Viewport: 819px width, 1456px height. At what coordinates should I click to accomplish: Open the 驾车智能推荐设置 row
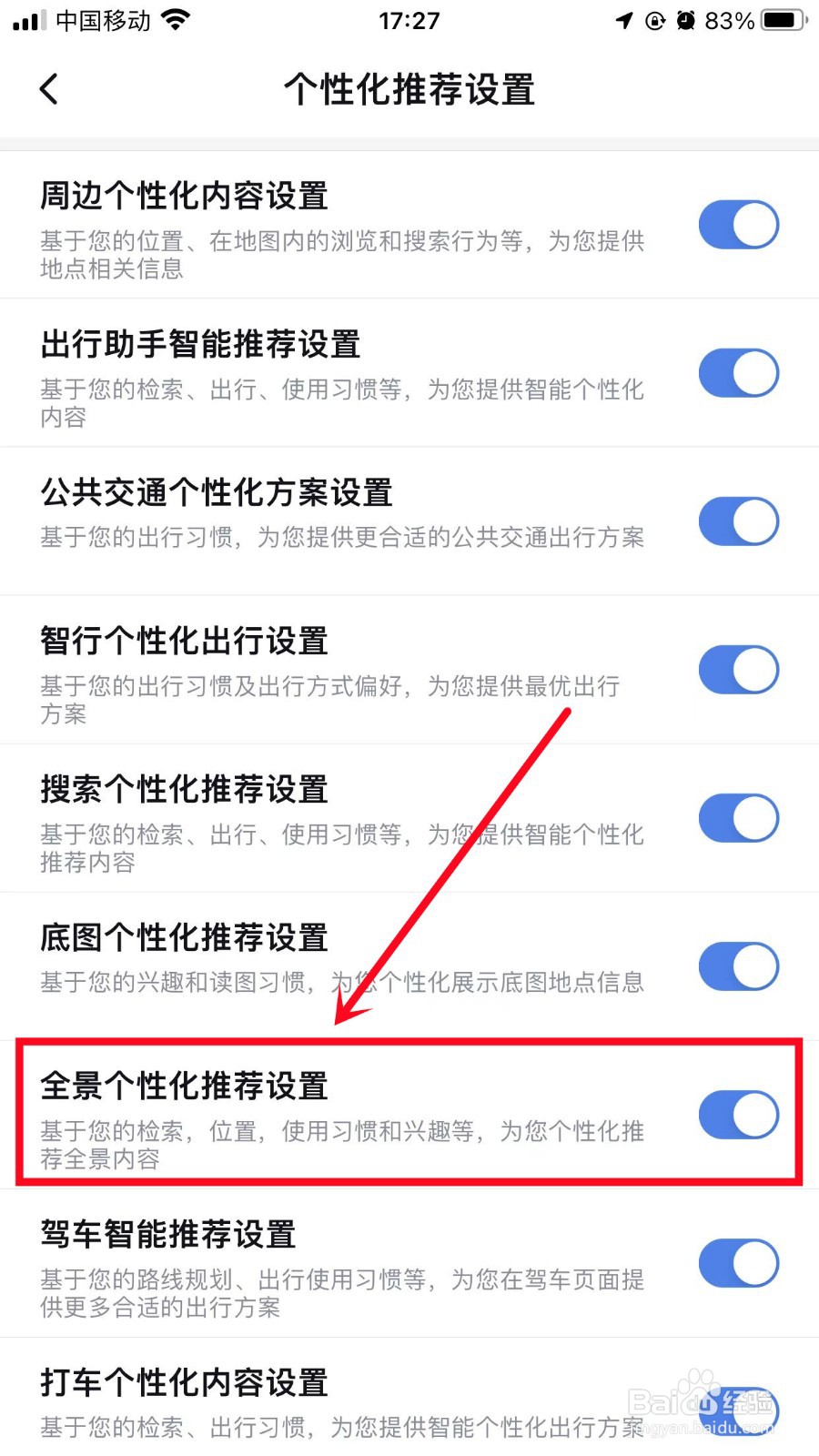(x=169, y=1235)
